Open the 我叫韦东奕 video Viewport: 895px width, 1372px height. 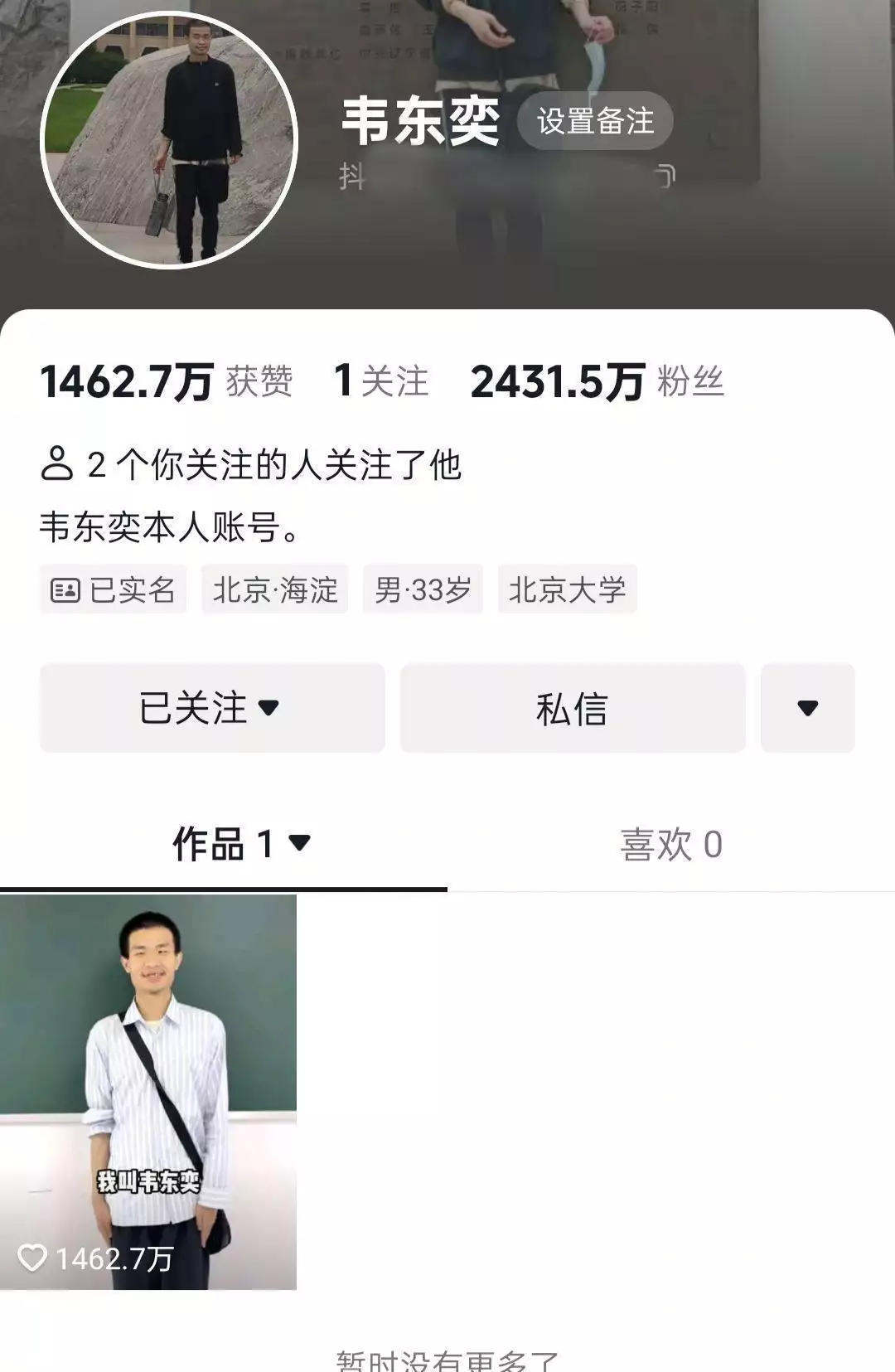coord(148,1091)
